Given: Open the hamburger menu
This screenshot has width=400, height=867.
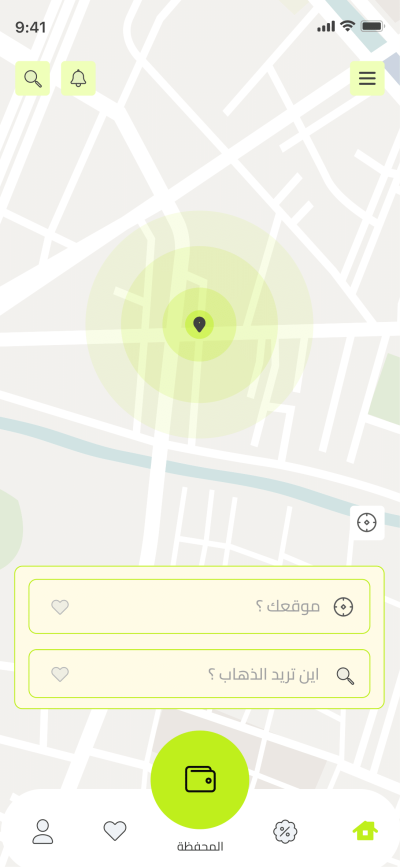Looking at the screenshot, I should pyautogui.click(x=367, y=79).
